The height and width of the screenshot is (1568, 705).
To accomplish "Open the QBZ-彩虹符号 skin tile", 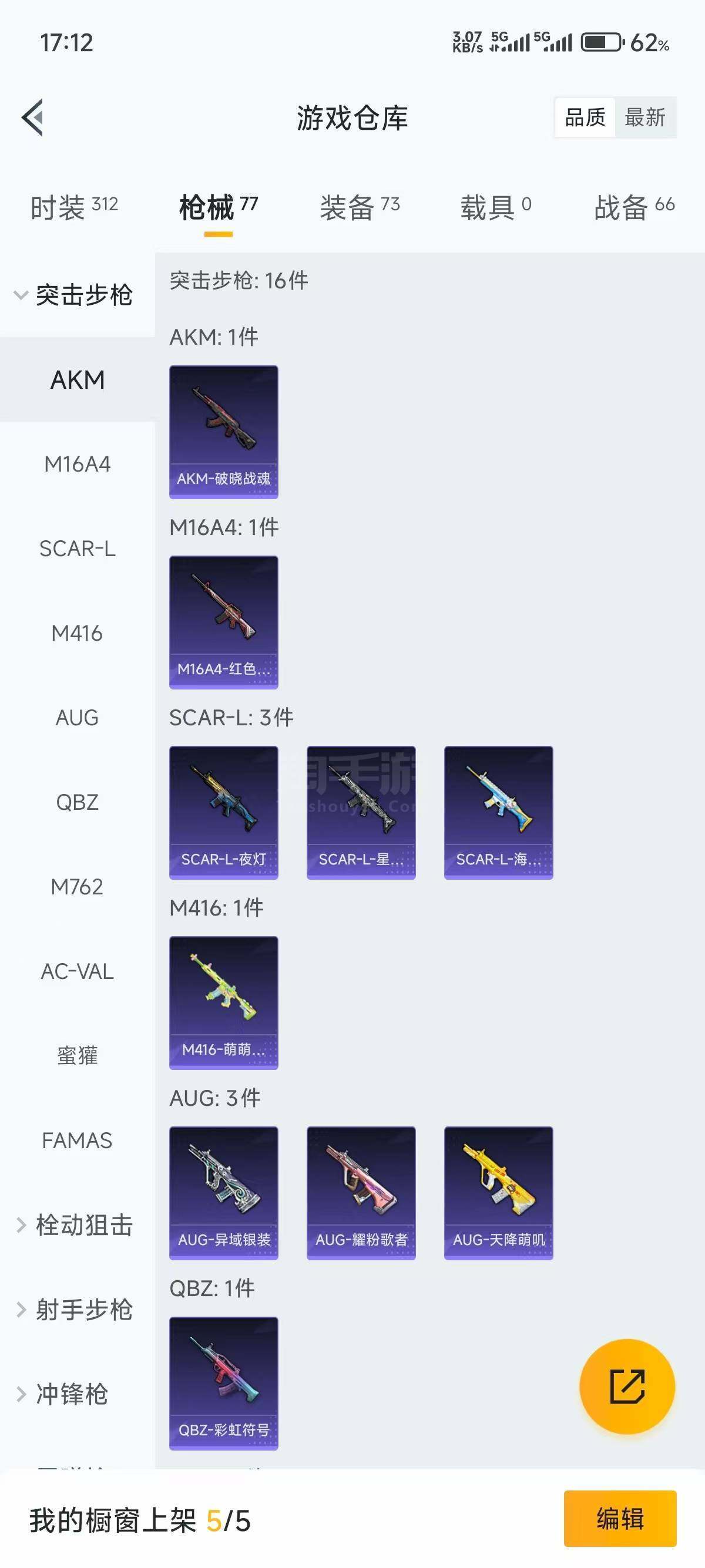I will point(223,1383).
